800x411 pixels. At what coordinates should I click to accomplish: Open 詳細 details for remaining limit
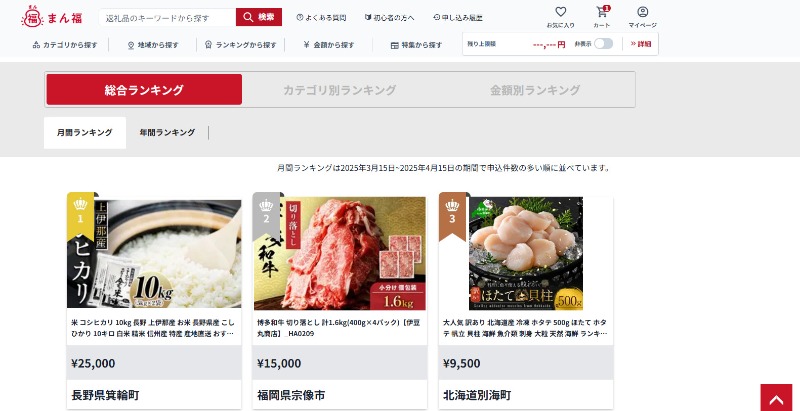point(639,44)
